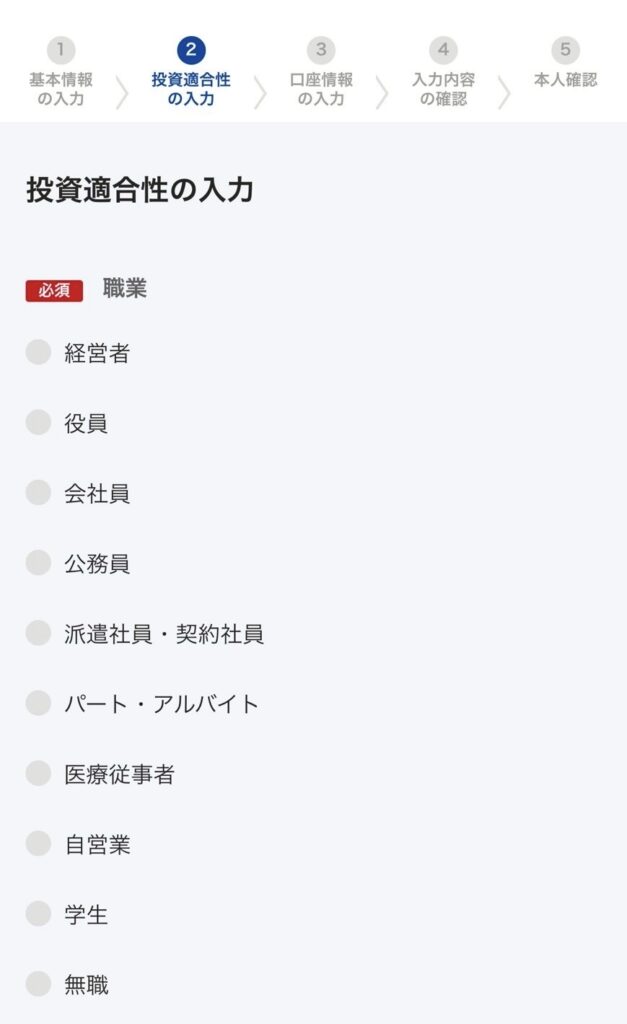Image resolution: width=627 pixels, height=1024 pixels.
Task: Mark 自営業 as your occupation
Action: click(38, 844)
